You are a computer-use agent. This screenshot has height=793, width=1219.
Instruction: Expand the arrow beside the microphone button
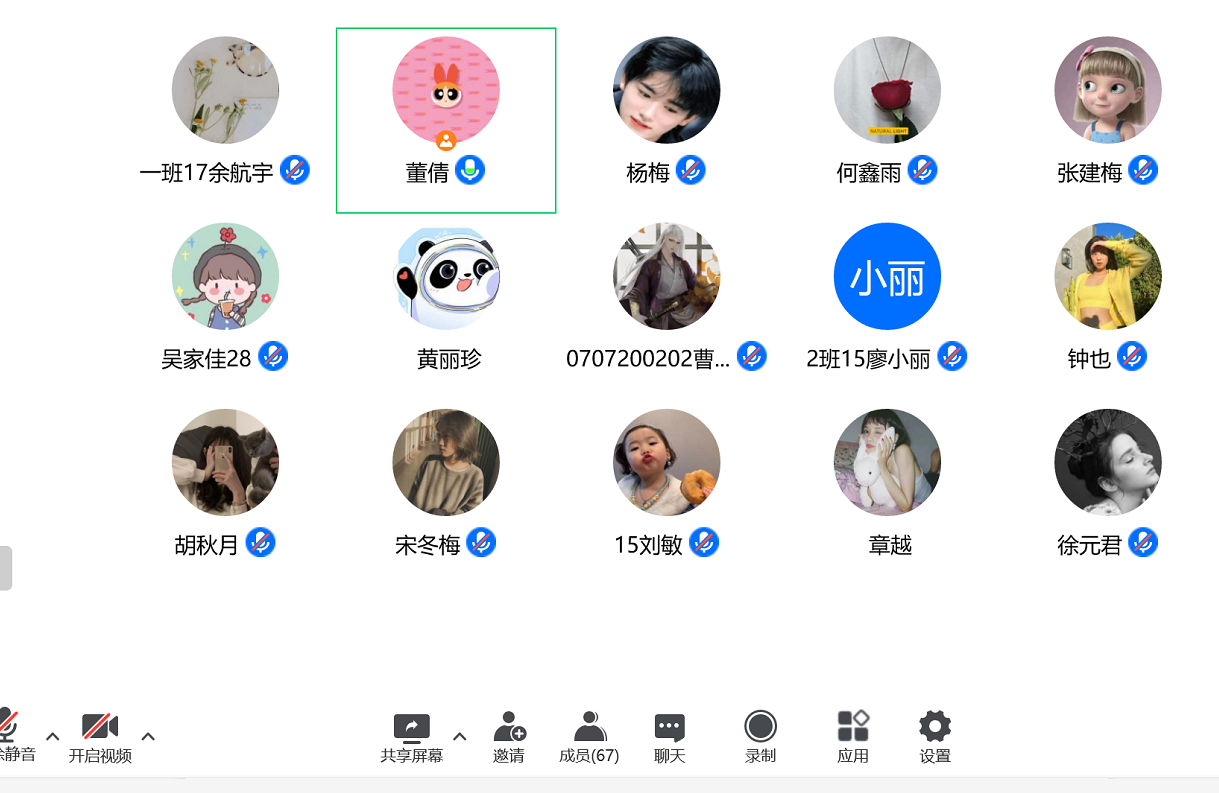[x=53, y=737]
